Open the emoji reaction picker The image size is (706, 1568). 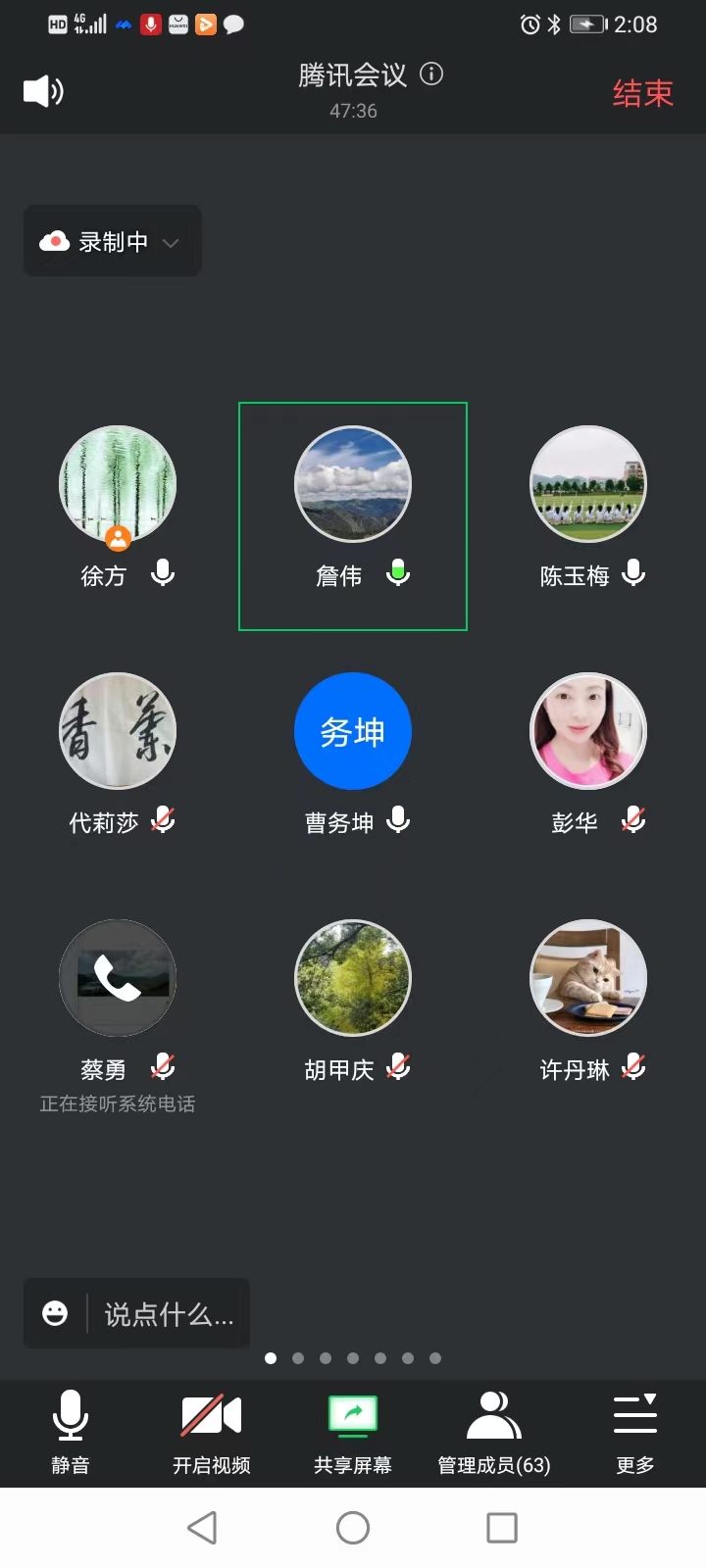click(x=56, y=1313)
